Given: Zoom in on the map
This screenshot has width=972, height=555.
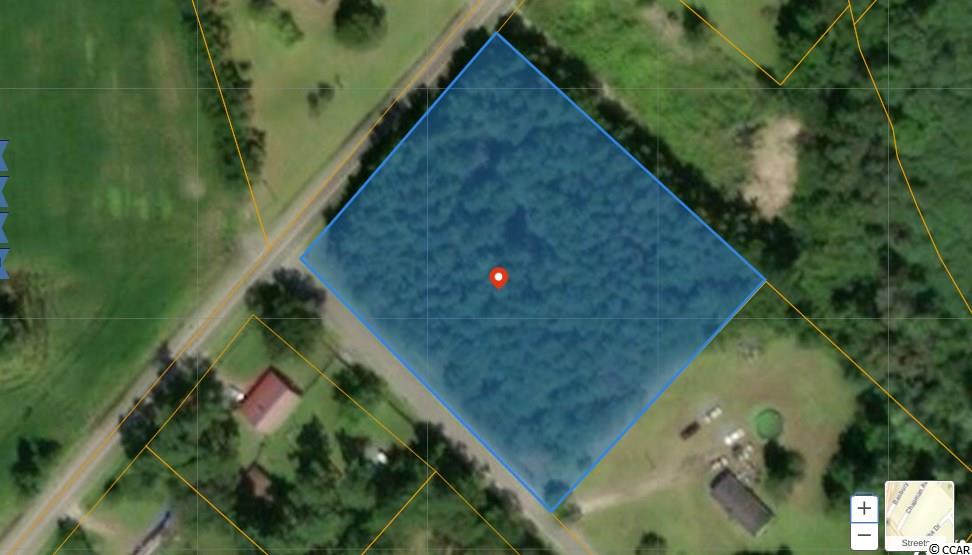Looking at the screenshot, I should [864, 508].
